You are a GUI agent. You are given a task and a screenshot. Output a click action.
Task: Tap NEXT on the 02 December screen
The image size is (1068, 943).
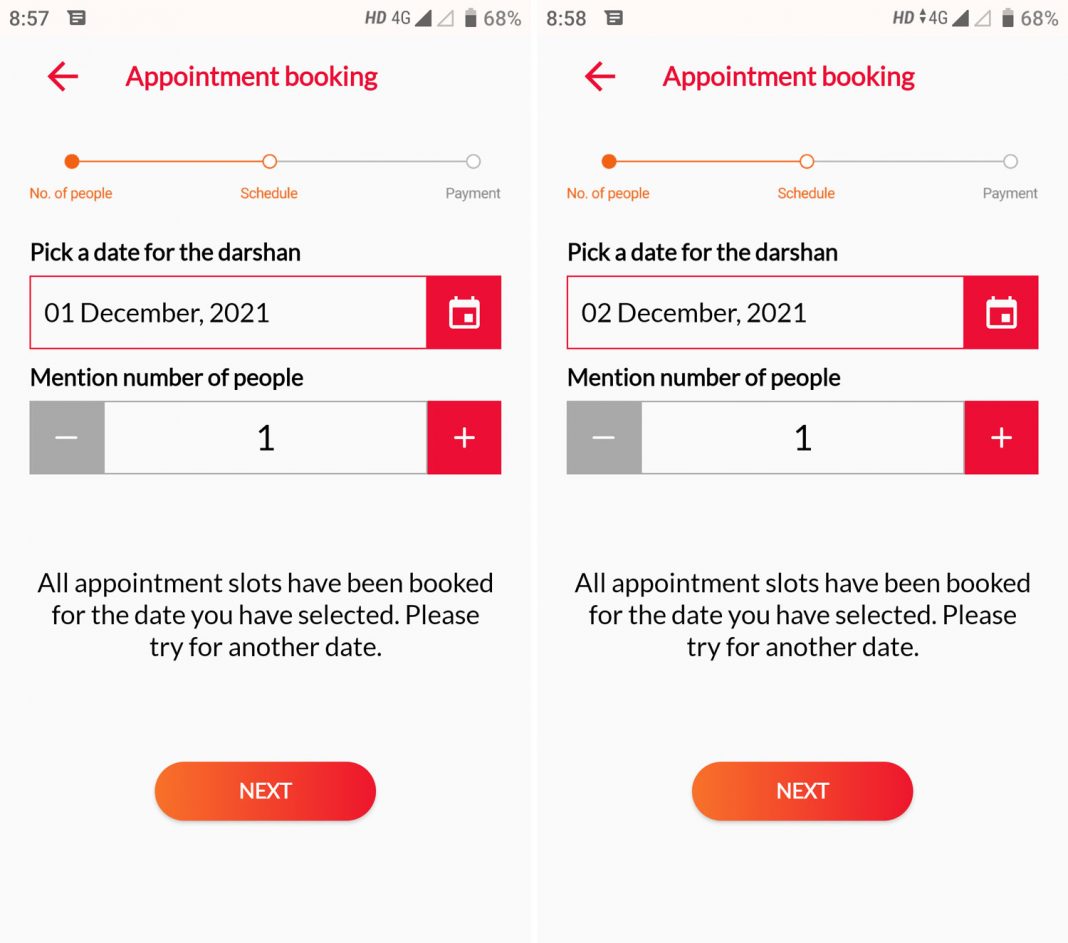coord(802,791)
